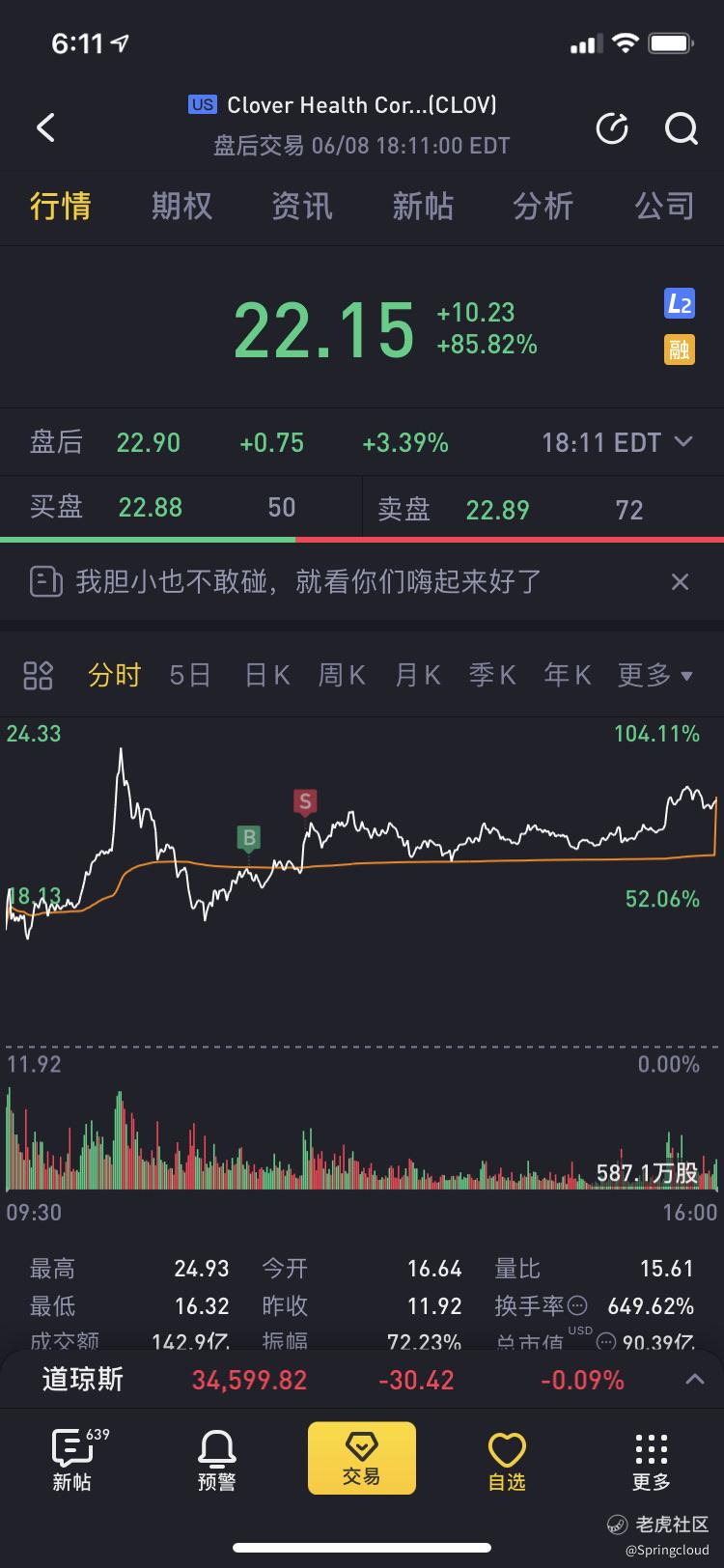This screenshot has width=724, height=1568.
Task: Expand the 18:11 EDT after-hours dropdown
Action: pos(617,442)
